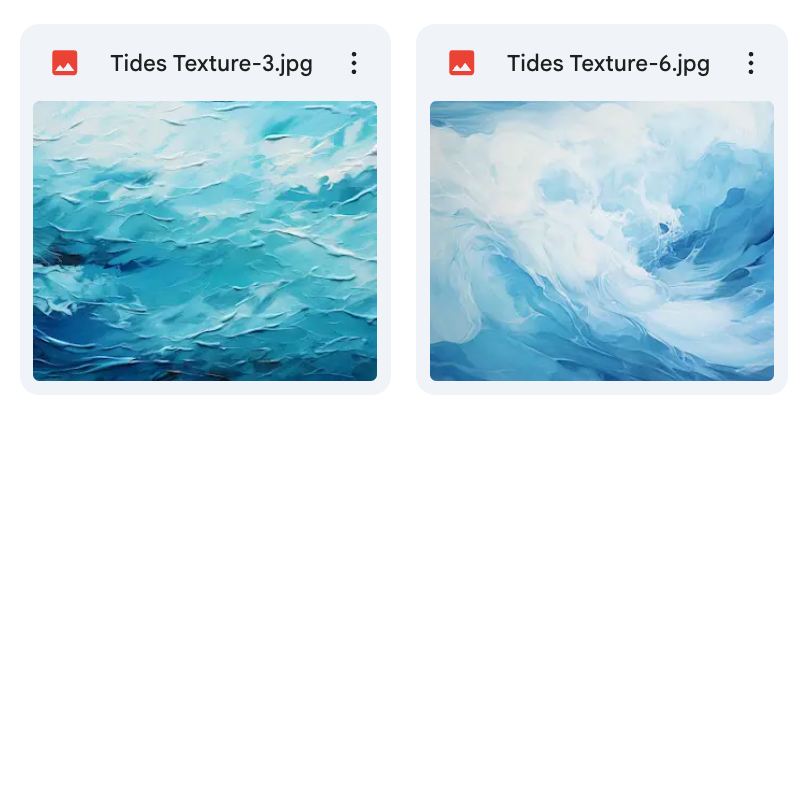The width and height of the screenshot is (802, 802).
Task: Open more options for Tides Texture-6.jpg
Action: pos(750,64)
